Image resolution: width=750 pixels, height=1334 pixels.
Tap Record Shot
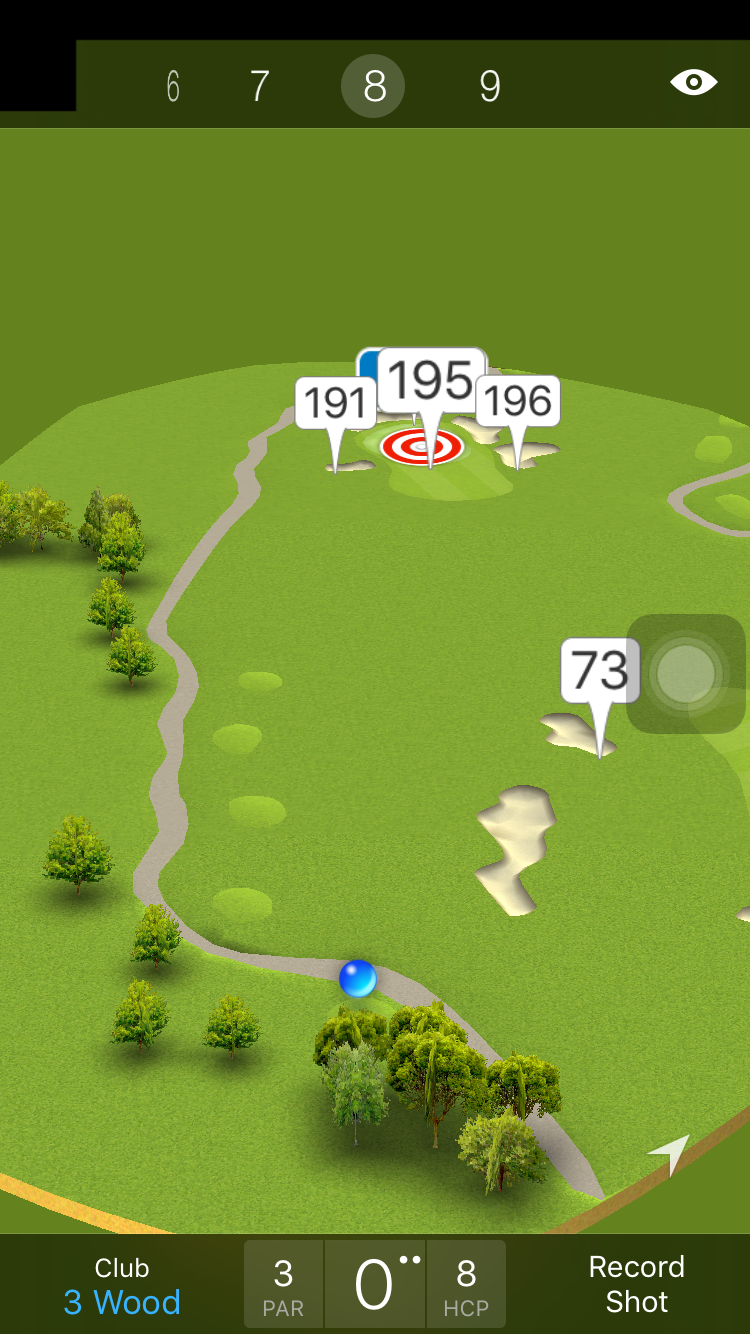[x=636, y=1284]
